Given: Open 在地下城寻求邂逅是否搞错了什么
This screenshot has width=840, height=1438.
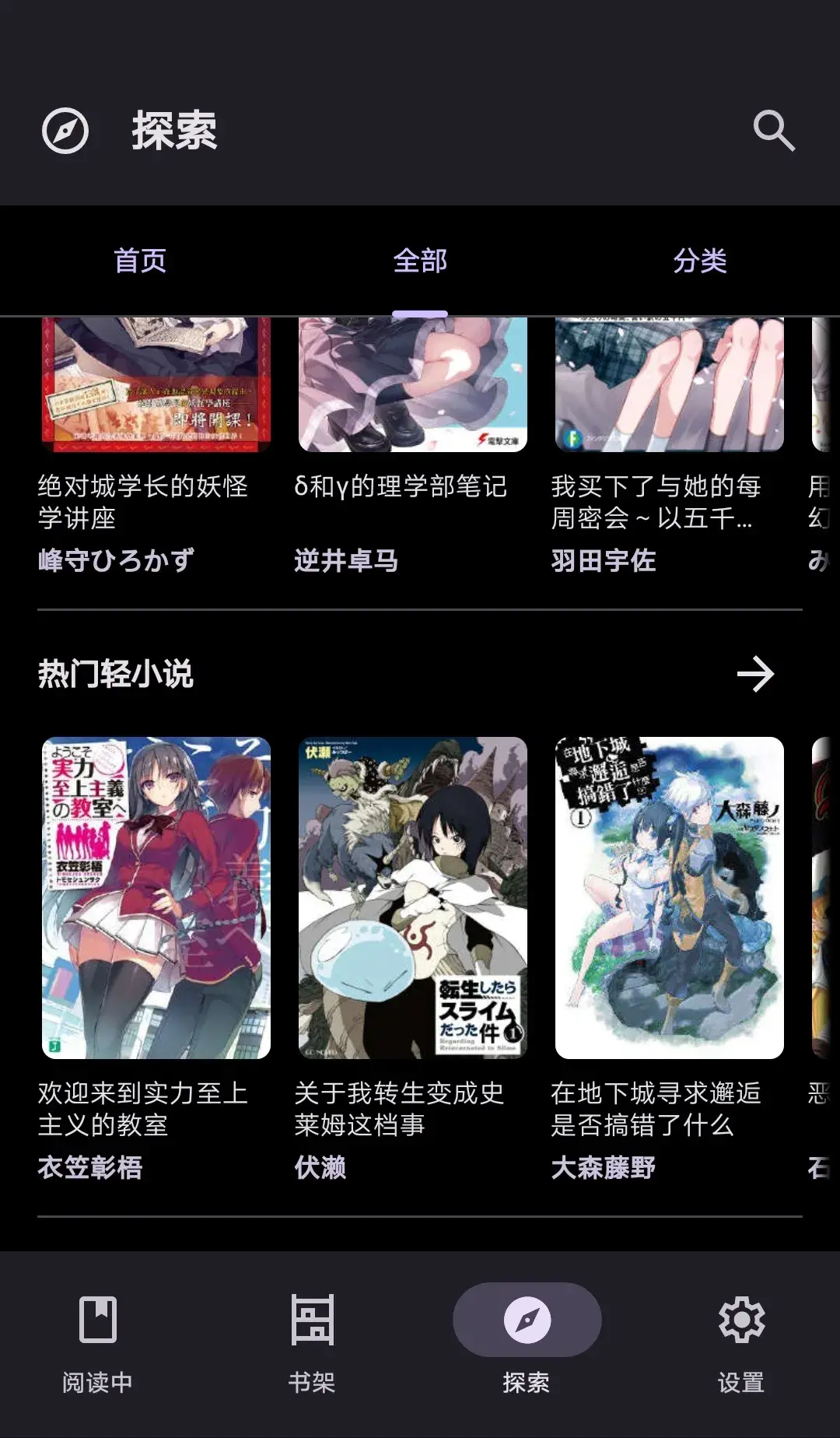Looking at the screenshot, I should click(669, 897).
